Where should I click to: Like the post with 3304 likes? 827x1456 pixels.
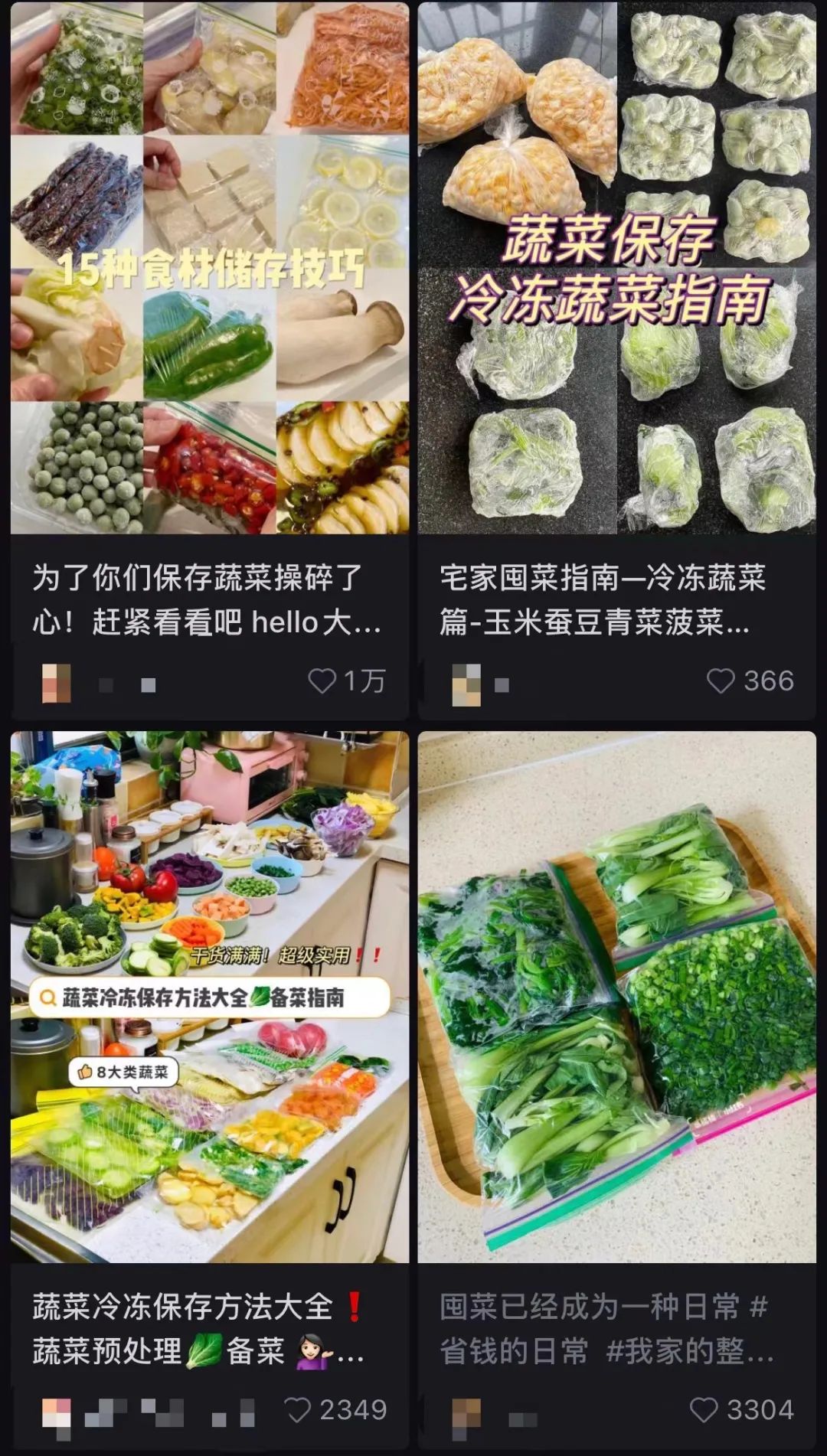[704, 1409]
